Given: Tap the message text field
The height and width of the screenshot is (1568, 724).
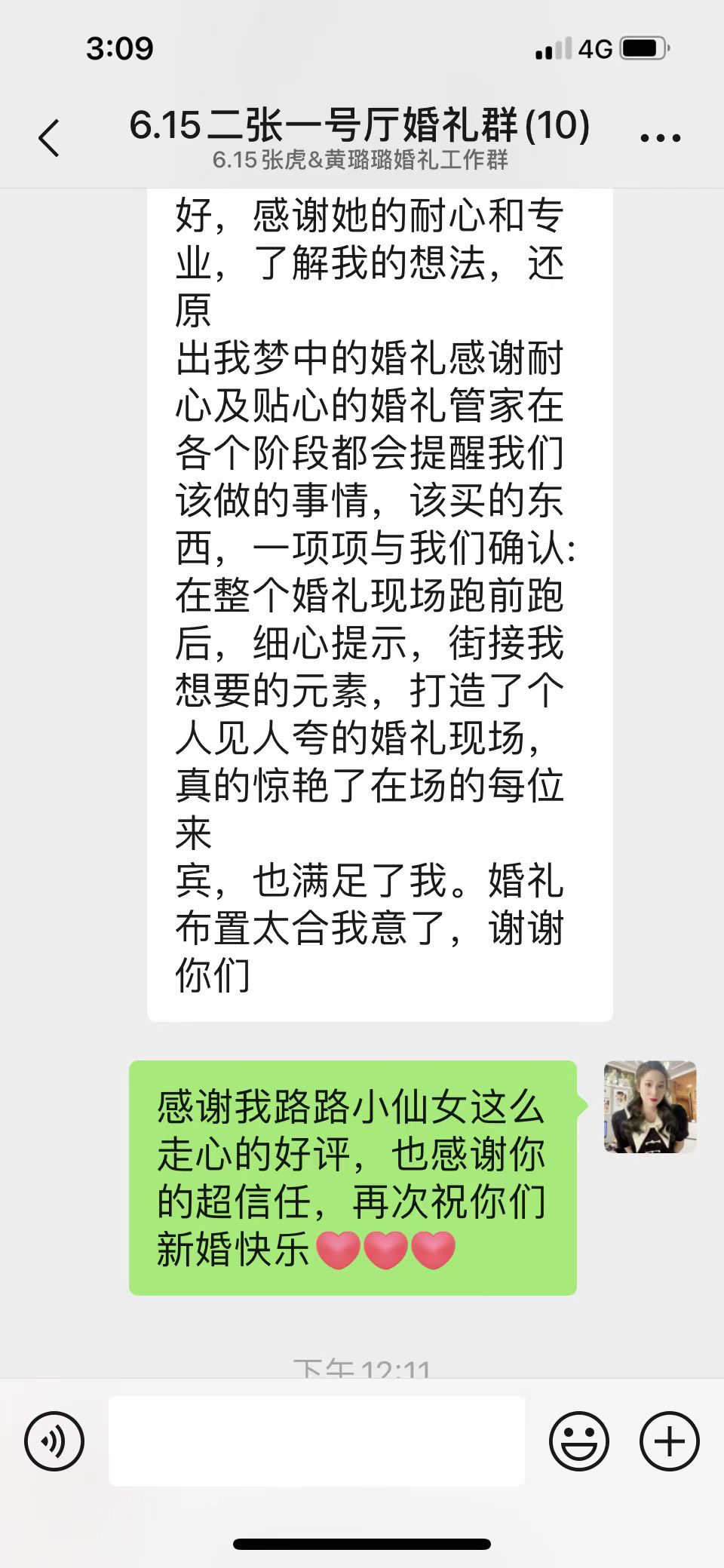Looking at the screenshot, I should click(317, 1441).
